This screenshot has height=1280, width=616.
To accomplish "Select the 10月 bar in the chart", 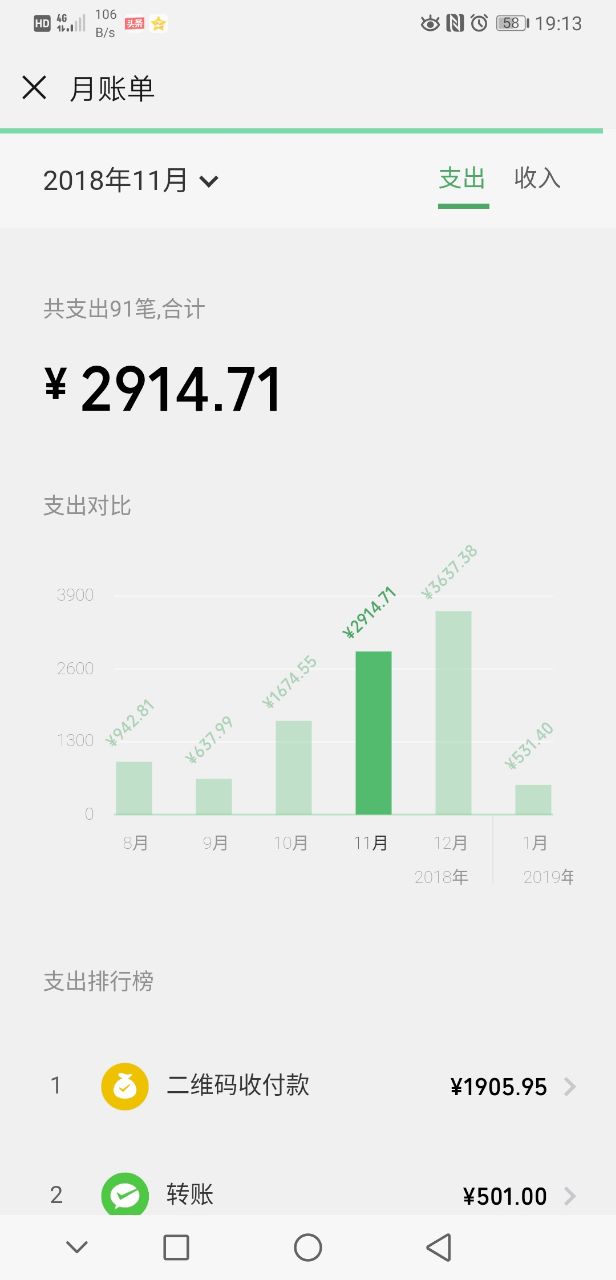I will click(x=294, y=767).
